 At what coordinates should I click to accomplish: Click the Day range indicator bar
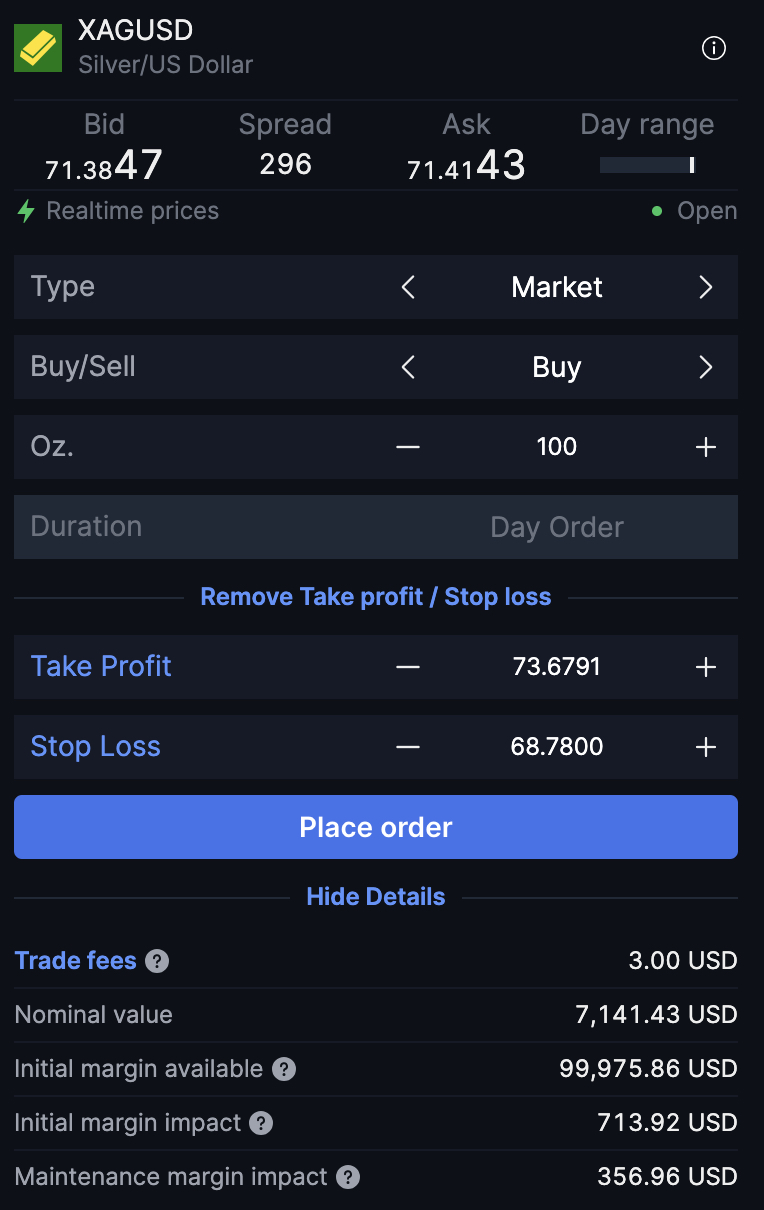pos(647,165)
